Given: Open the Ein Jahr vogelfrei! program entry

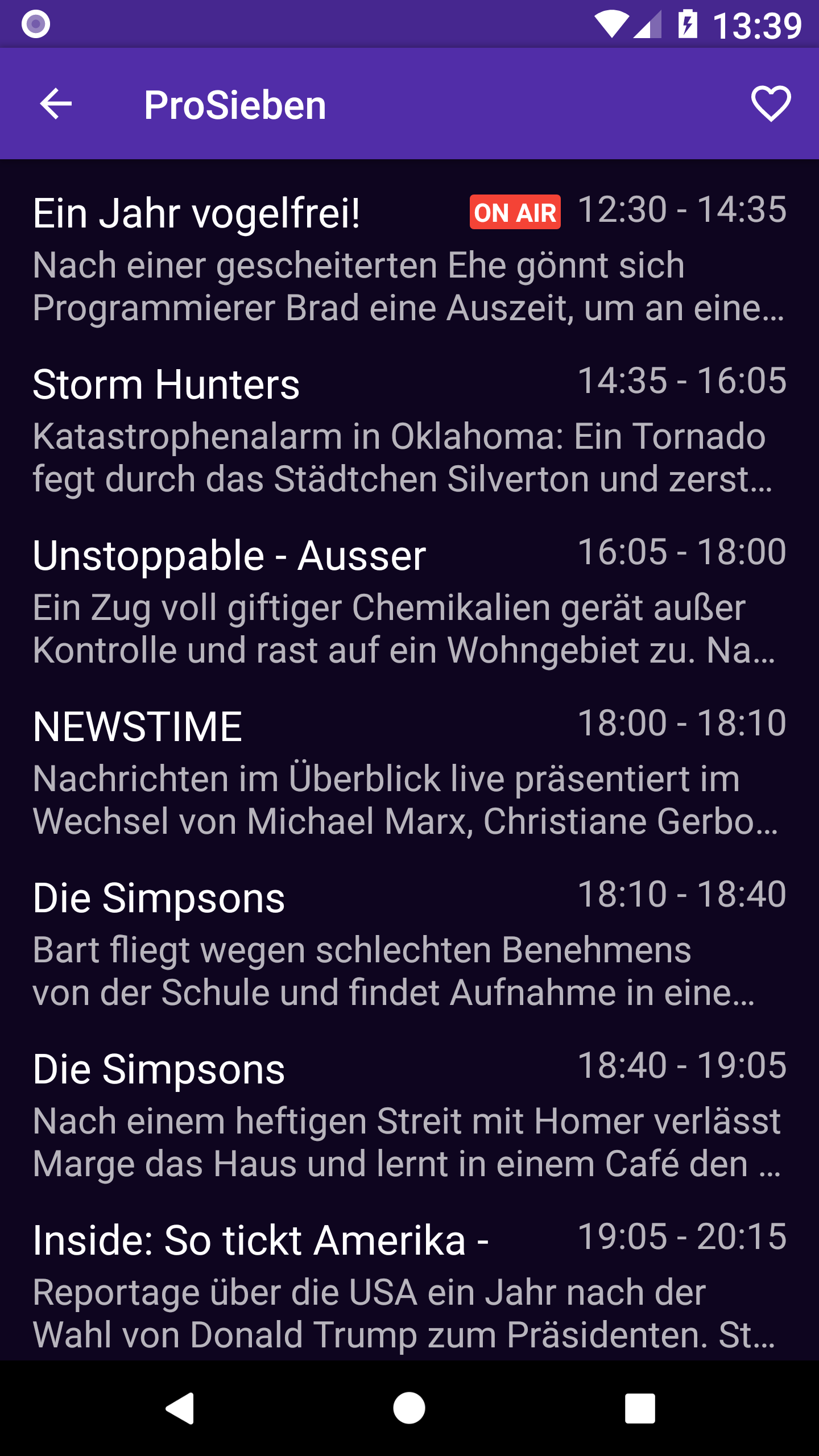Looking at the screenshot, I should pyautogui.click(x=409, y=259).
